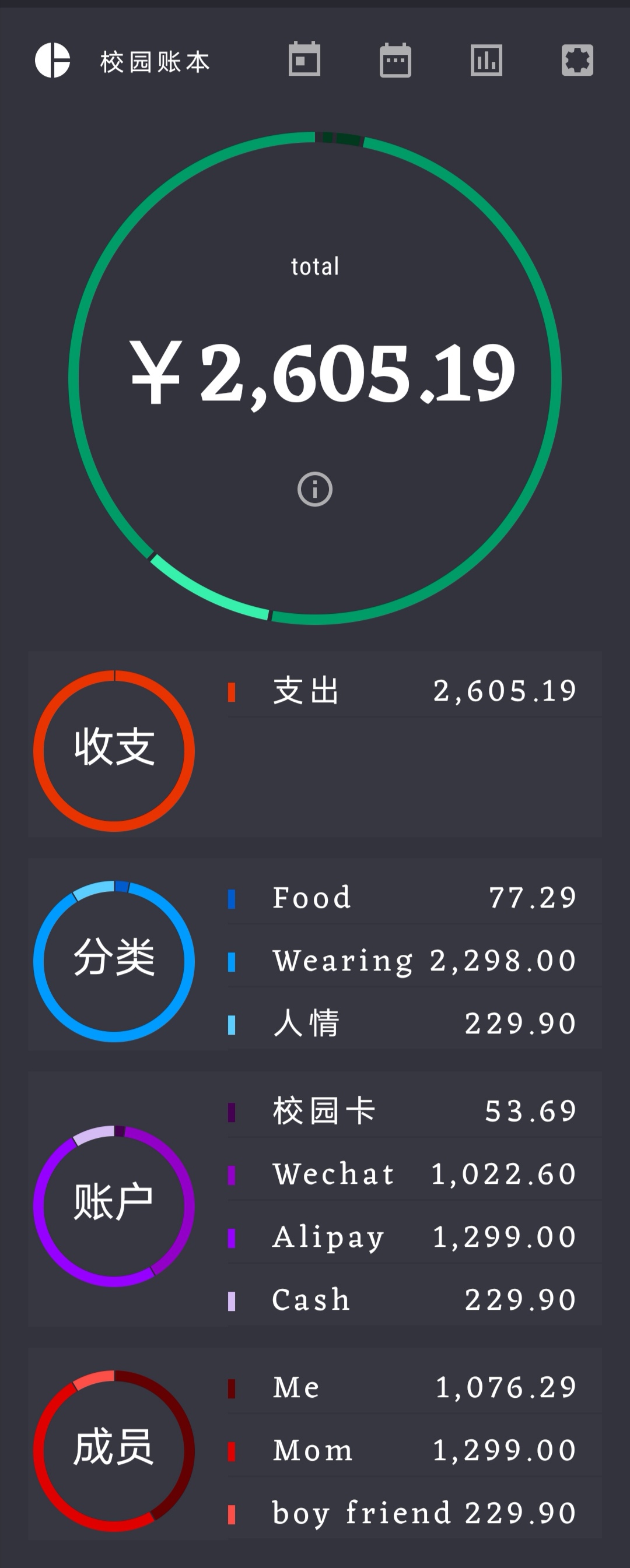The width and height of the screenshot is (630, 1568).
Task: Tap the 账户 ring chart
Action: click(114, 1205)
